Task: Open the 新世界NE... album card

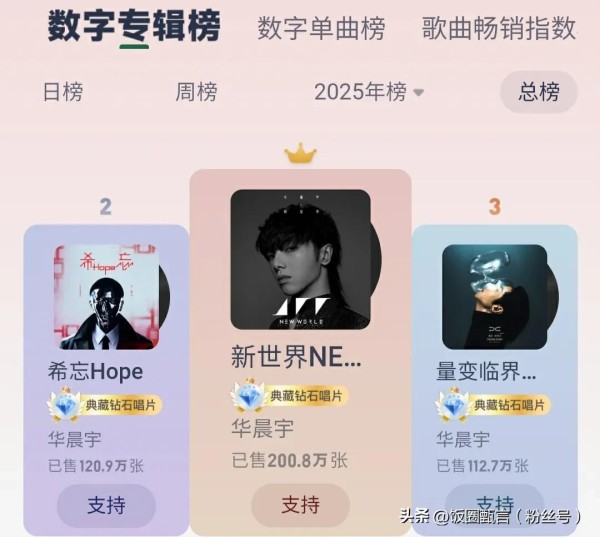Action: pos(300,259)
